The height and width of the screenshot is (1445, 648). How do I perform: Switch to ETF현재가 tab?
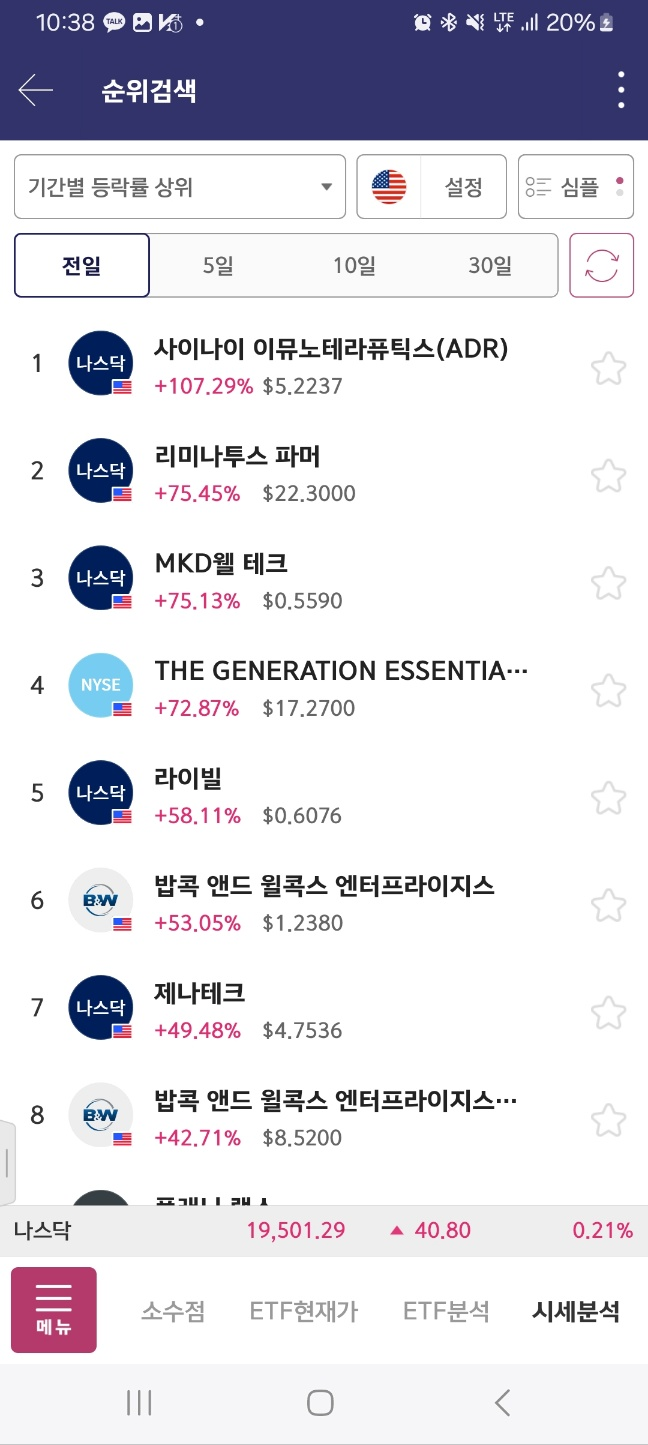[x=304, y=1312]
